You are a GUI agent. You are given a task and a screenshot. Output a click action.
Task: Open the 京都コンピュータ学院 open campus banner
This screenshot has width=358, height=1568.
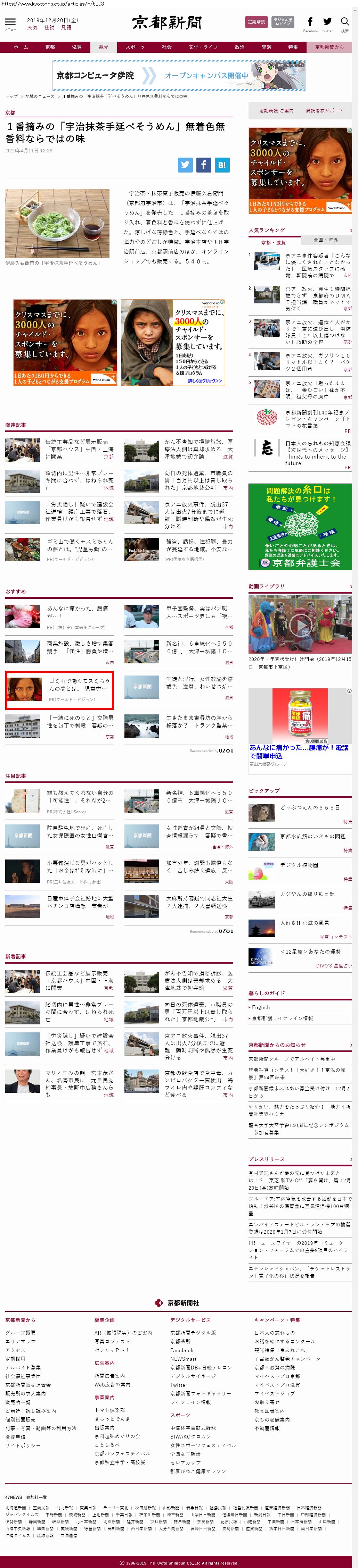(x=179, y=75)
